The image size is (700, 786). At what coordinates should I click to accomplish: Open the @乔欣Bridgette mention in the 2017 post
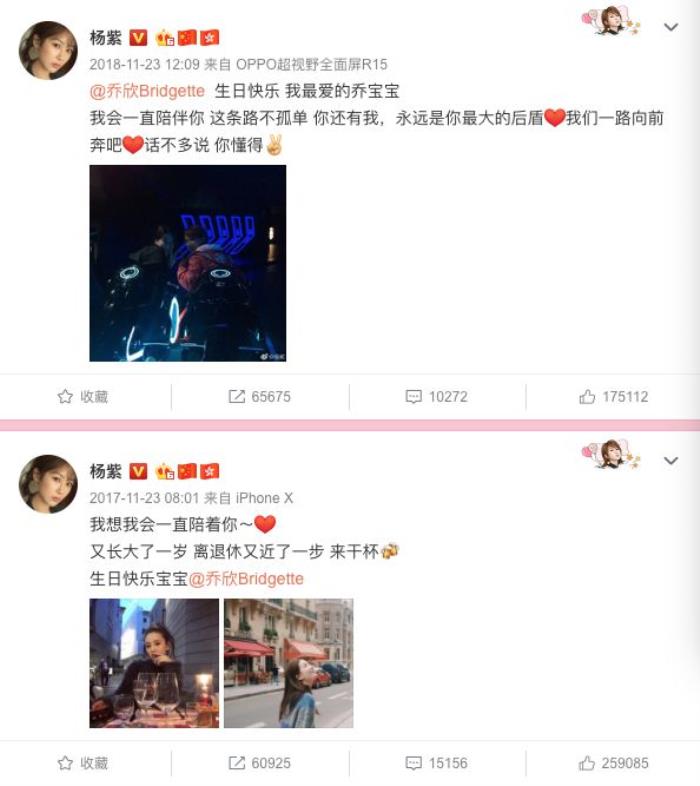tap(246, 579)
